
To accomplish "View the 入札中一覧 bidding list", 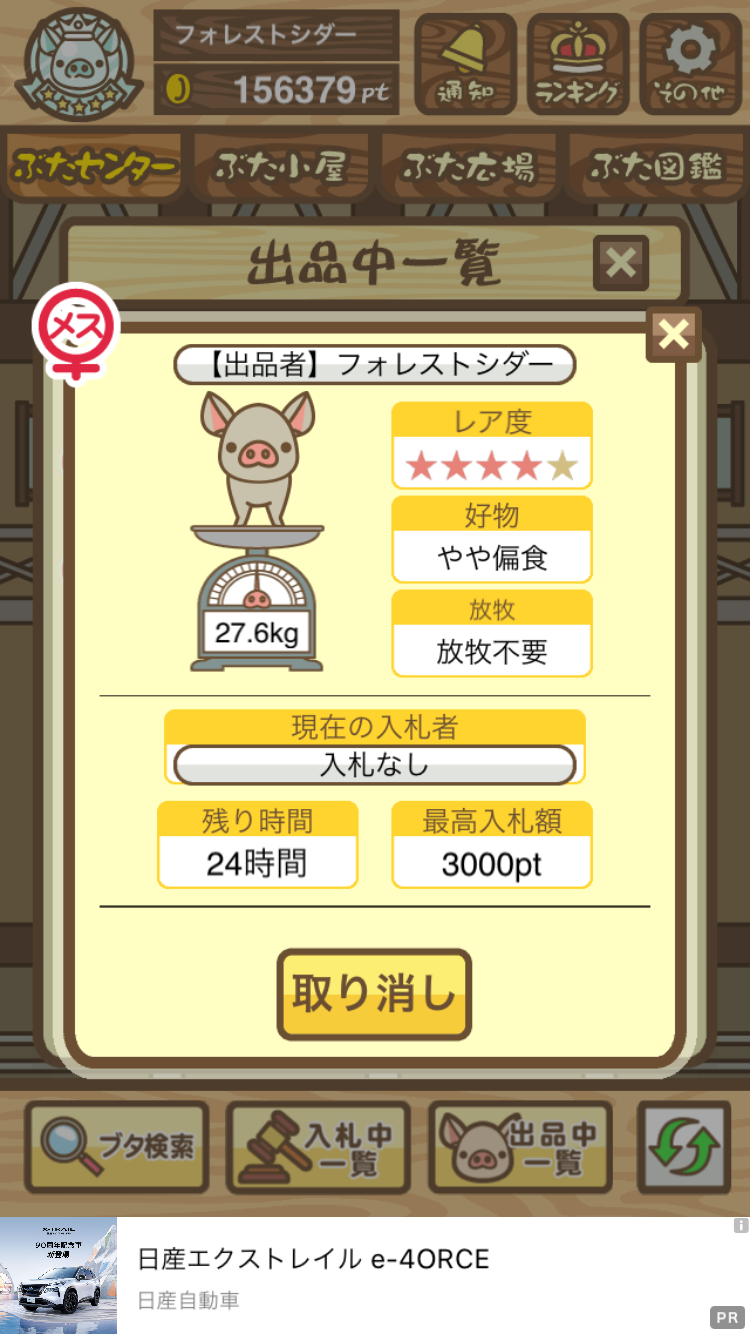I will 318,1147.
